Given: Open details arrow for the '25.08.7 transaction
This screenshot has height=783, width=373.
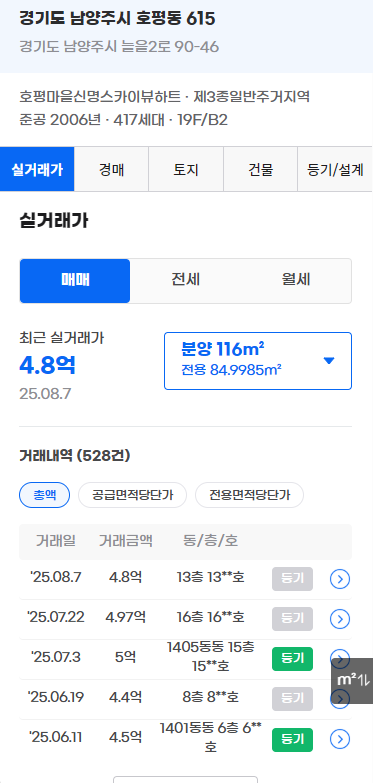Looking at the screenshot, I should pyautogui.click(x=340, y=579).
